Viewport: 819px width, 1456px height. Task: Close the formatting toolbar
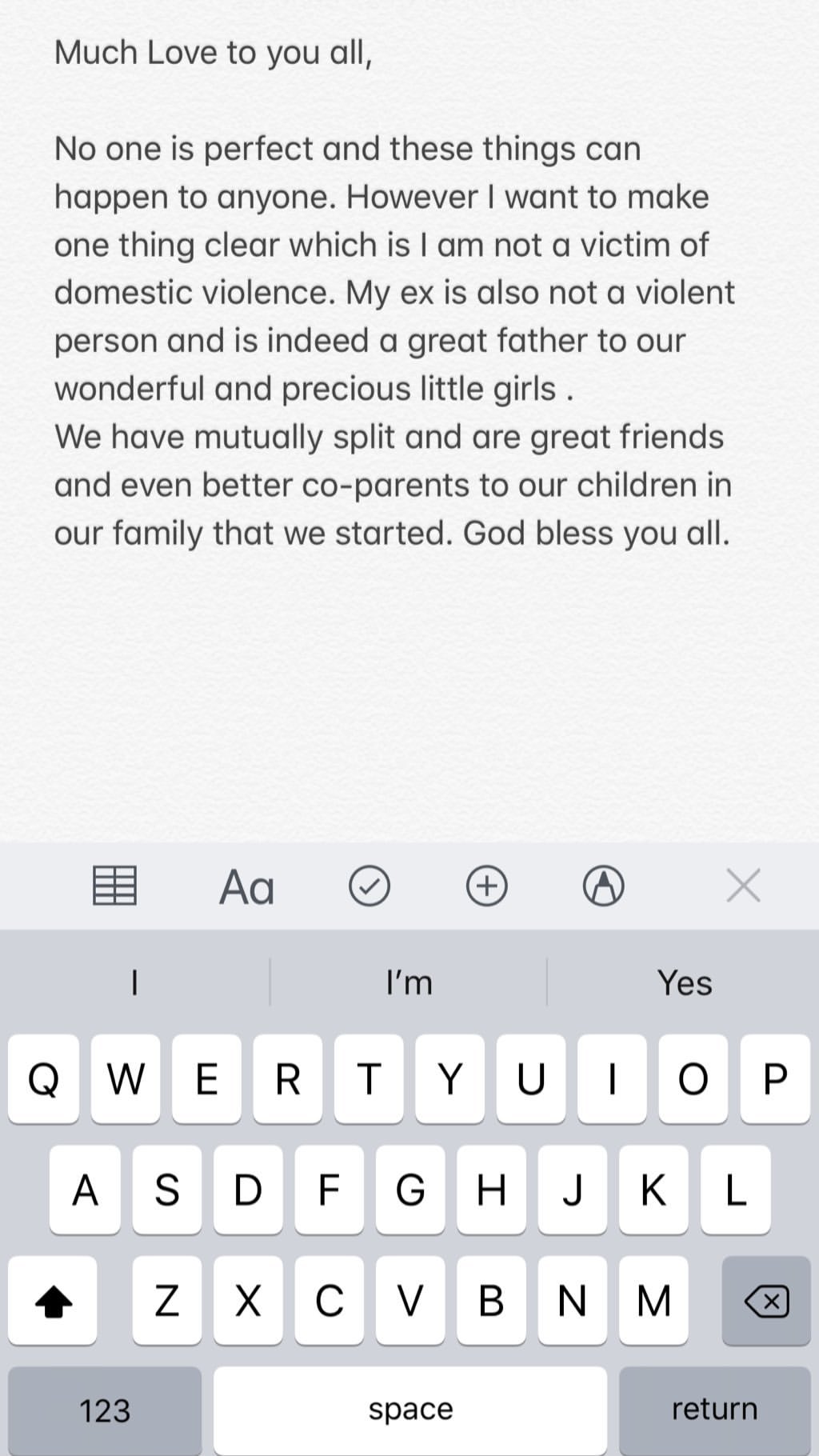point(743,886)
